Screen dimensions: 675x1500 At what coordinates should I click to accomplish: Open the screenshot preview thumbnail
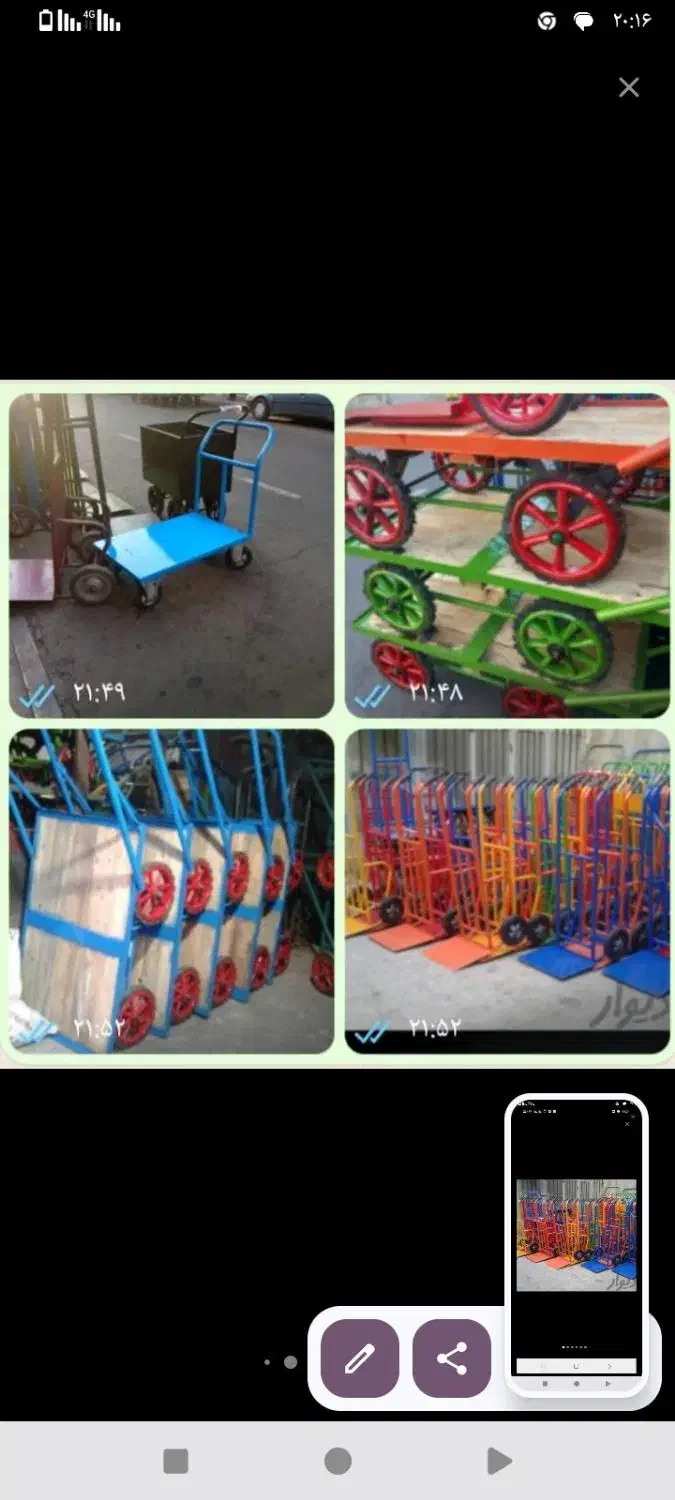pyautogui.click(x=576, y=1246)
